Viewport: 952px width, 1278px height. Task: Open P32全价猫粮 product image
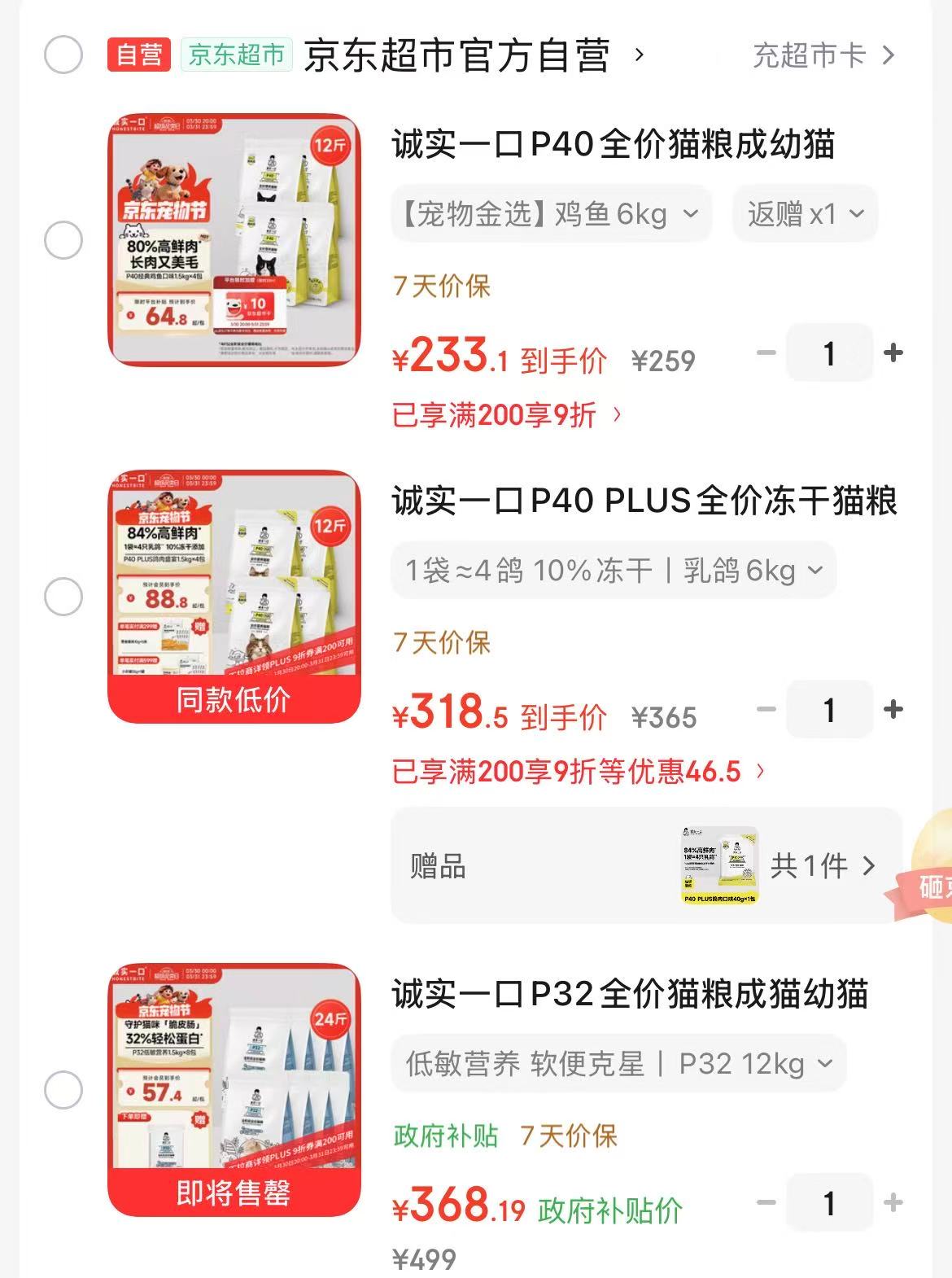[234, 1089]
